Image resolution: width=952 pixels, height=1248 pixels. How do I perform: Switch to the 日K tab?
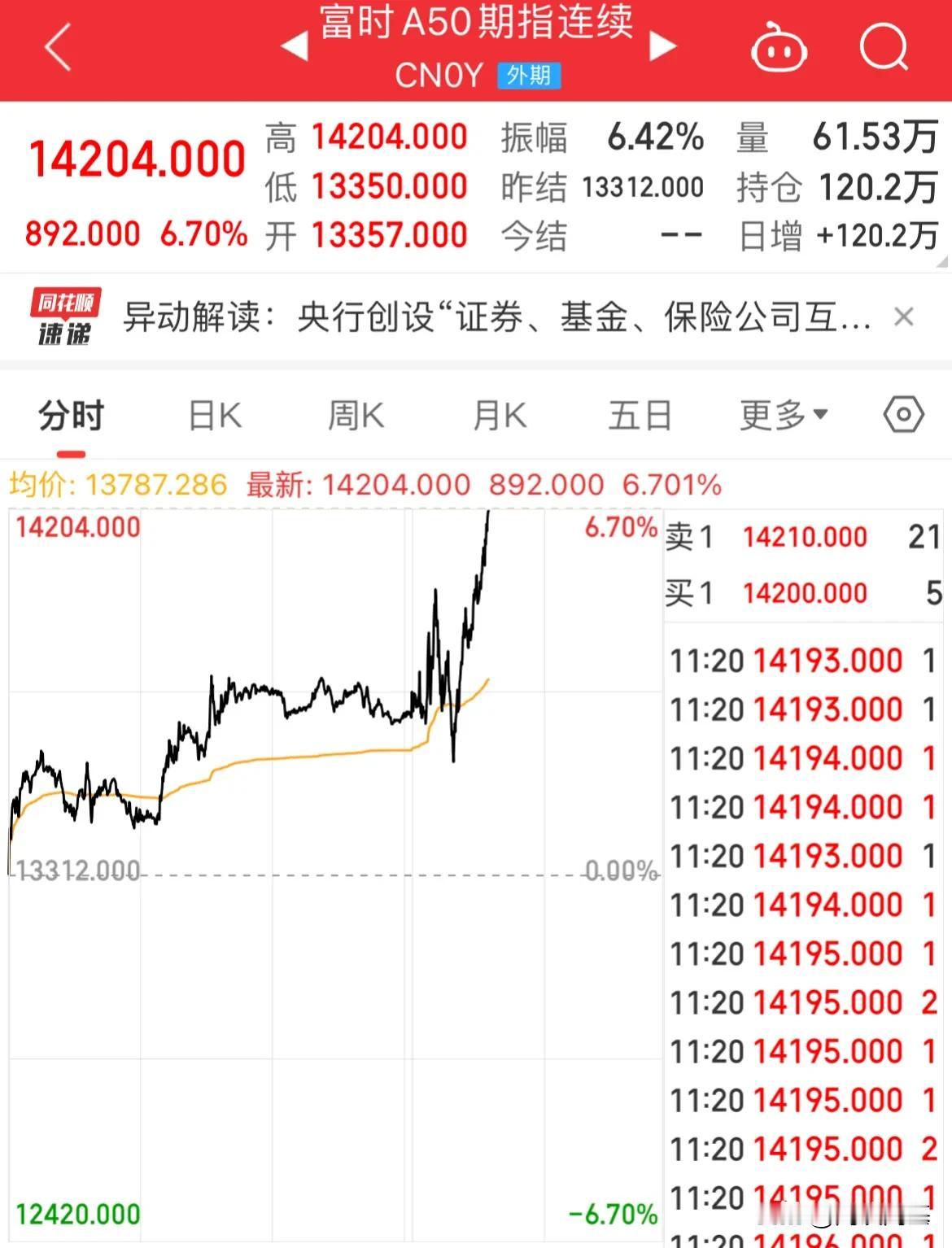point(213,414)
